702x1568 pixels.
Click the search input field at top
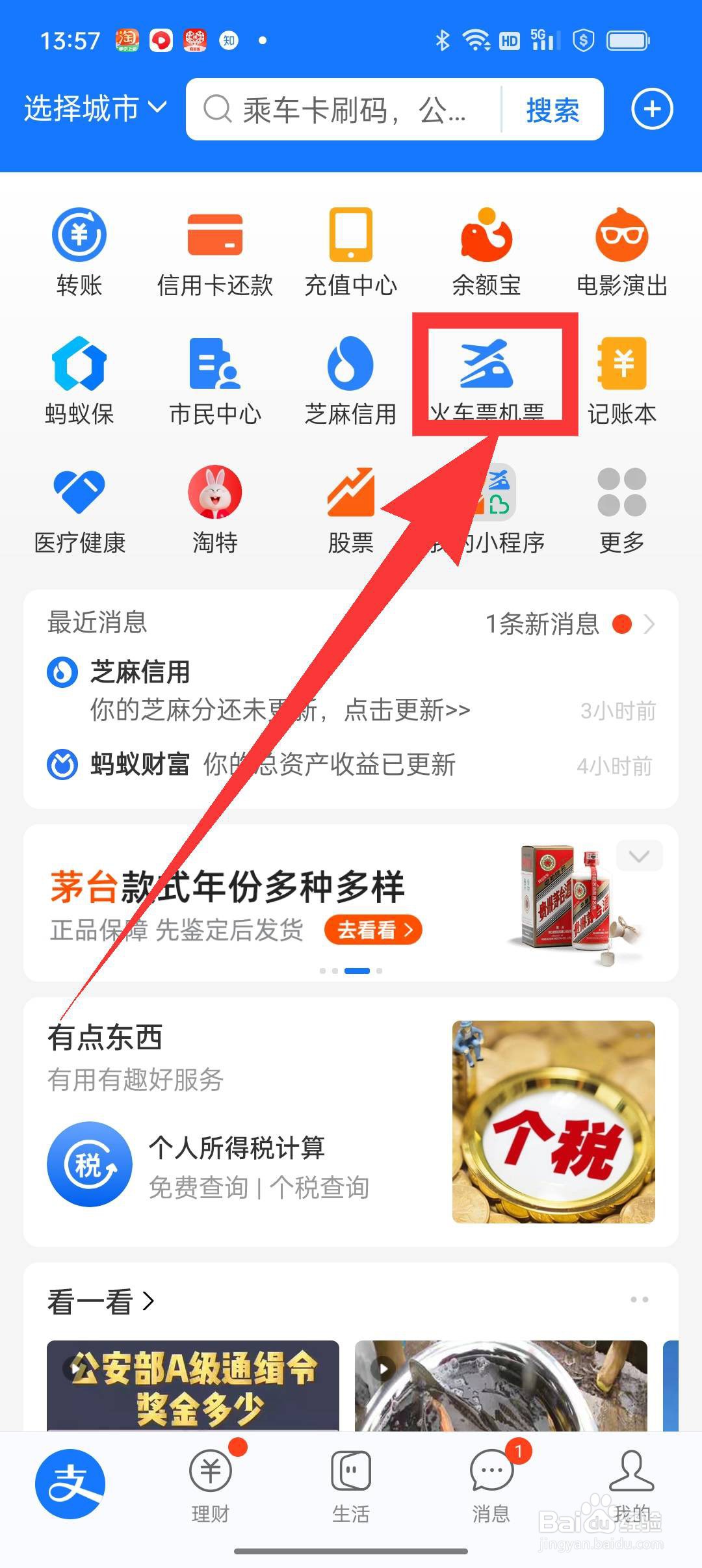[x=351, y=109]
